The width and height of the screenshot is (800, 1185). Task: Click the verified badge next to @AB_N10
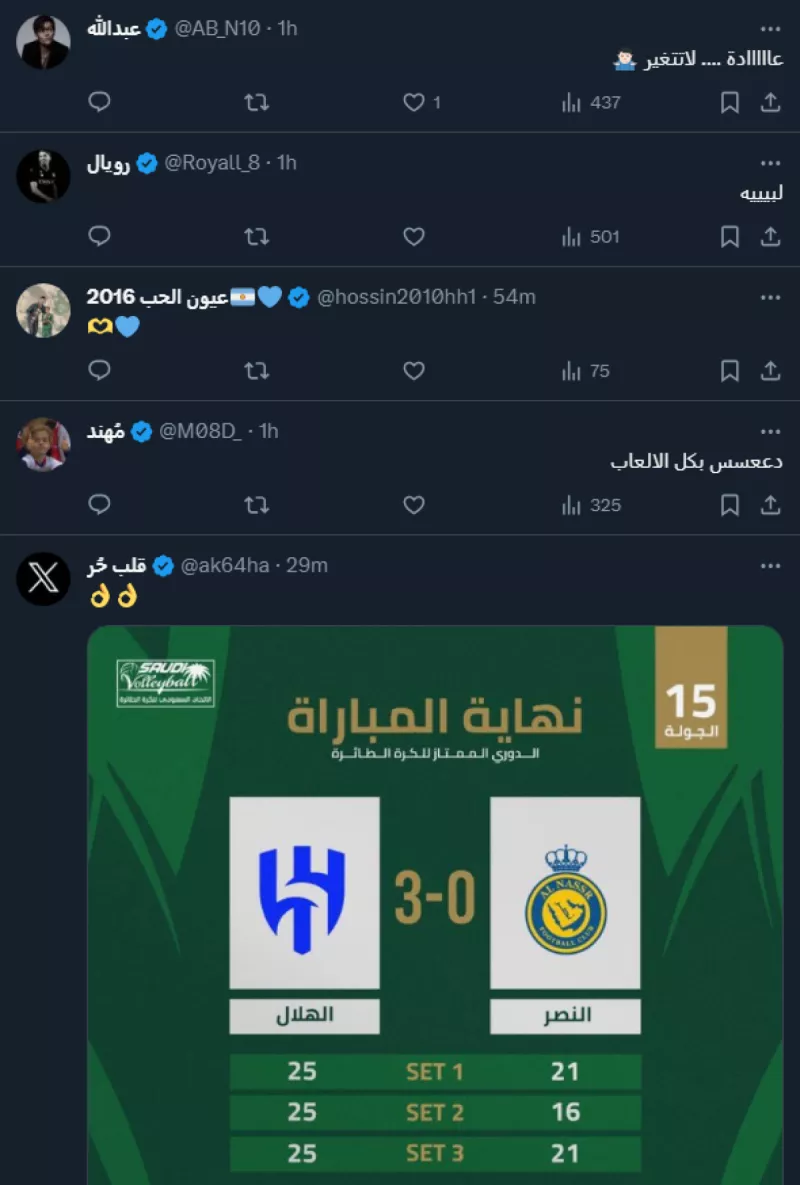click(156, 29)
